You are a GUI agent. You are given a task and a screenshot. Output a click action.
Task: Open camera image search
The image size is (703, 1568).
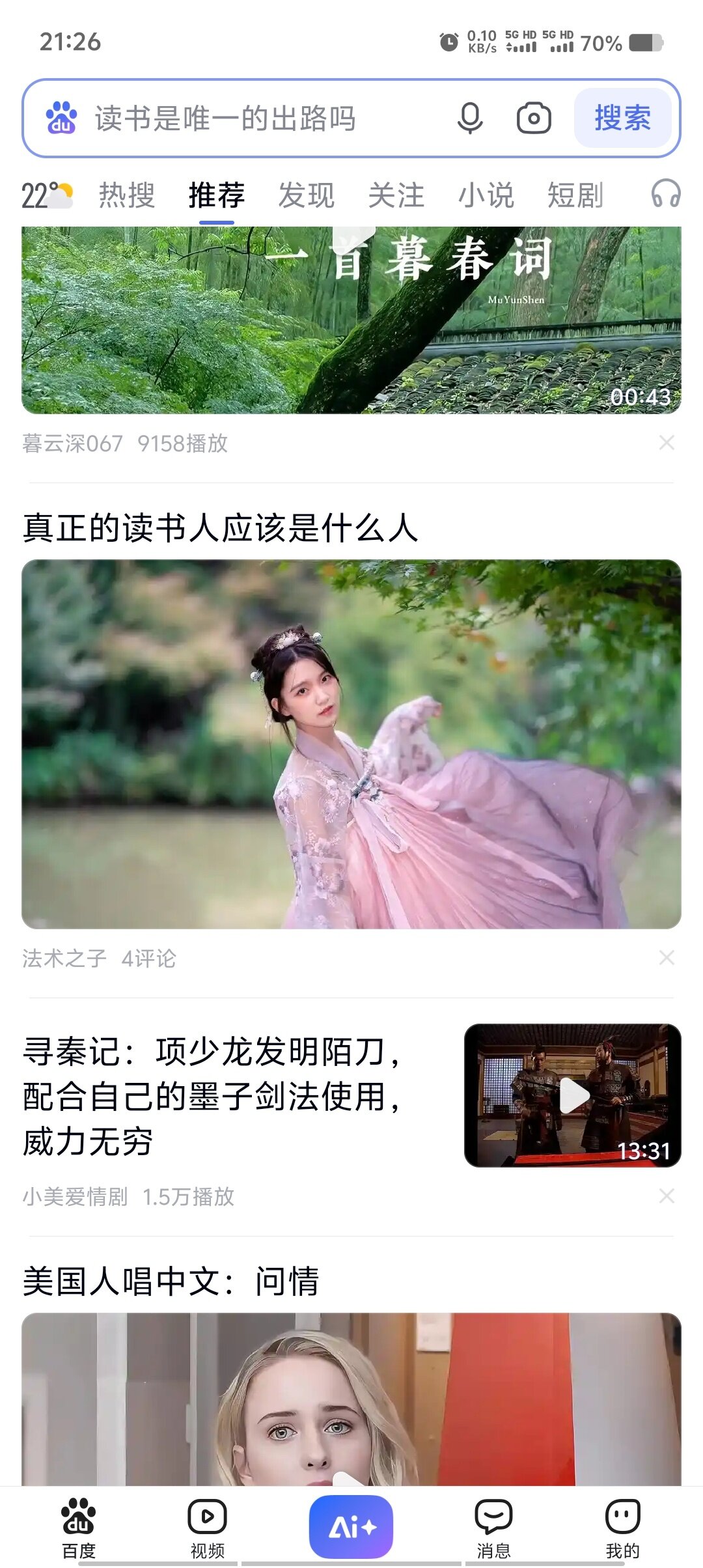pyautogui.click(x=534, y=119)
